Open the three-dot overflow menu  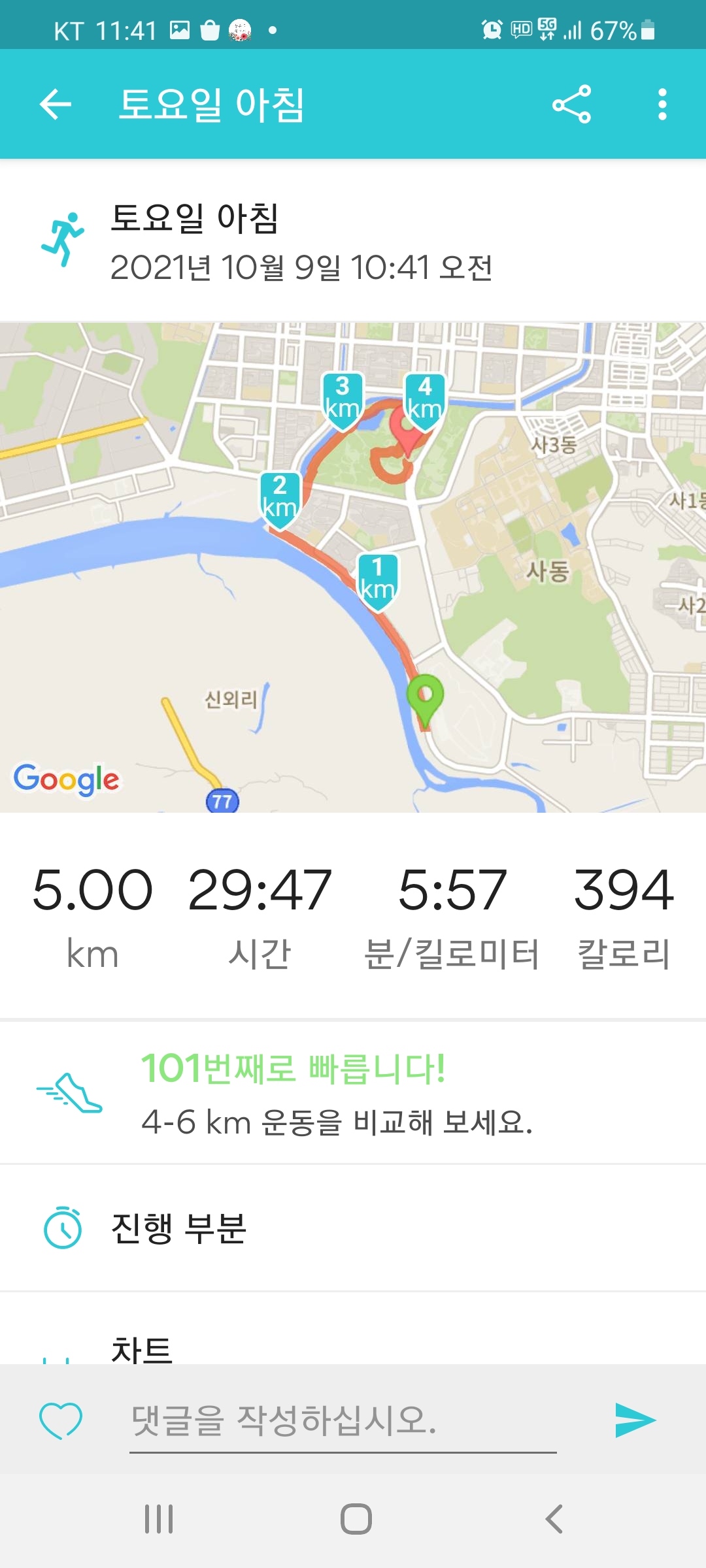[x=662, y=105]
